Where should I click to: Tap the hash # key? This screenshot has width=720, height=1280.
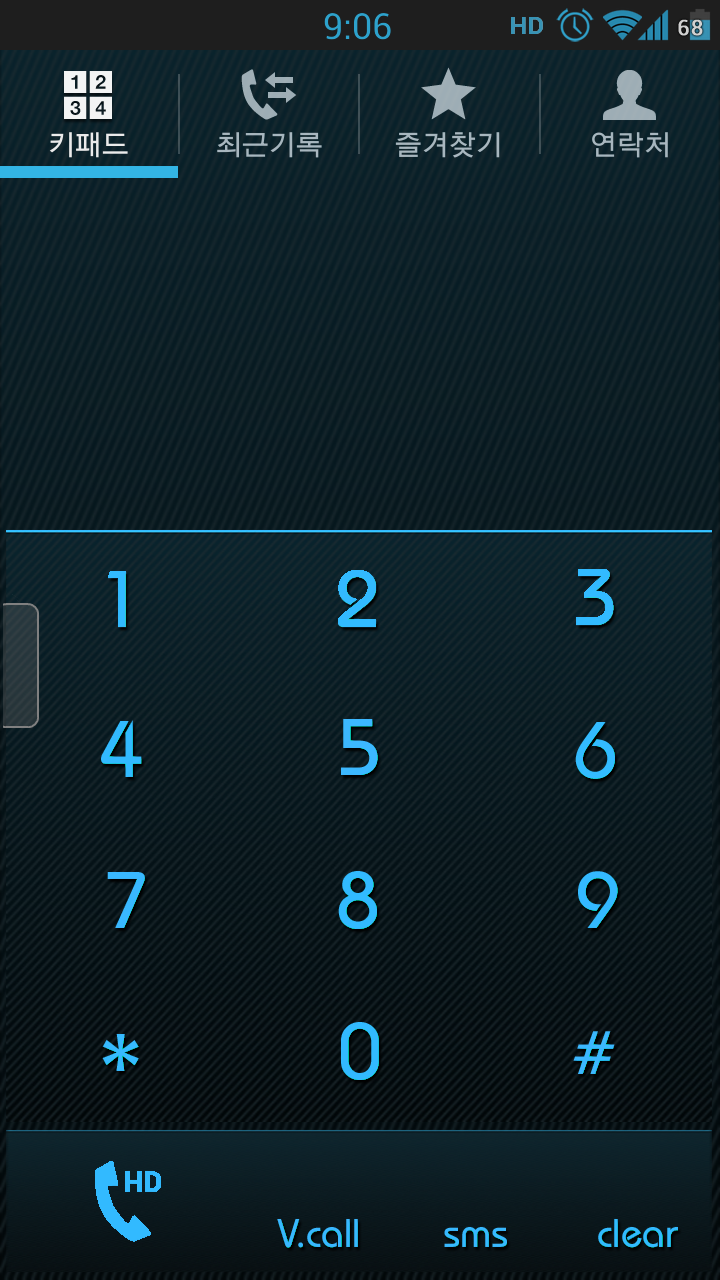pos(594,1053)
